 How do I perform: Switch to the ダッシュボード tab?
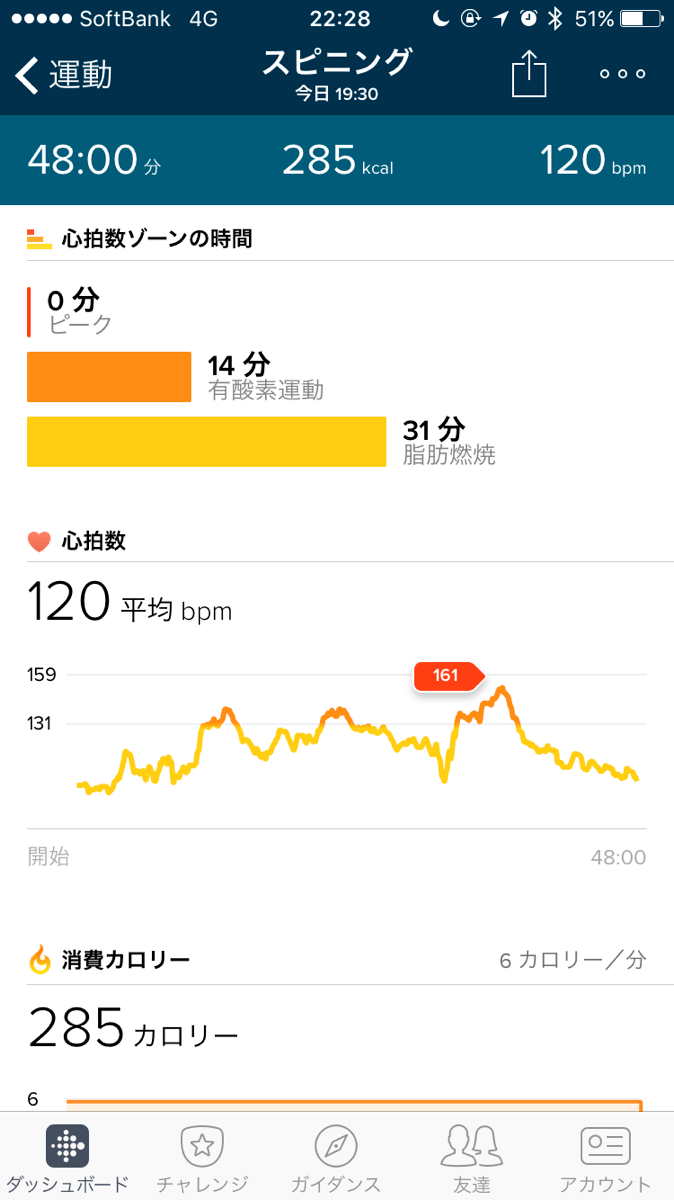click(67, 1158)
